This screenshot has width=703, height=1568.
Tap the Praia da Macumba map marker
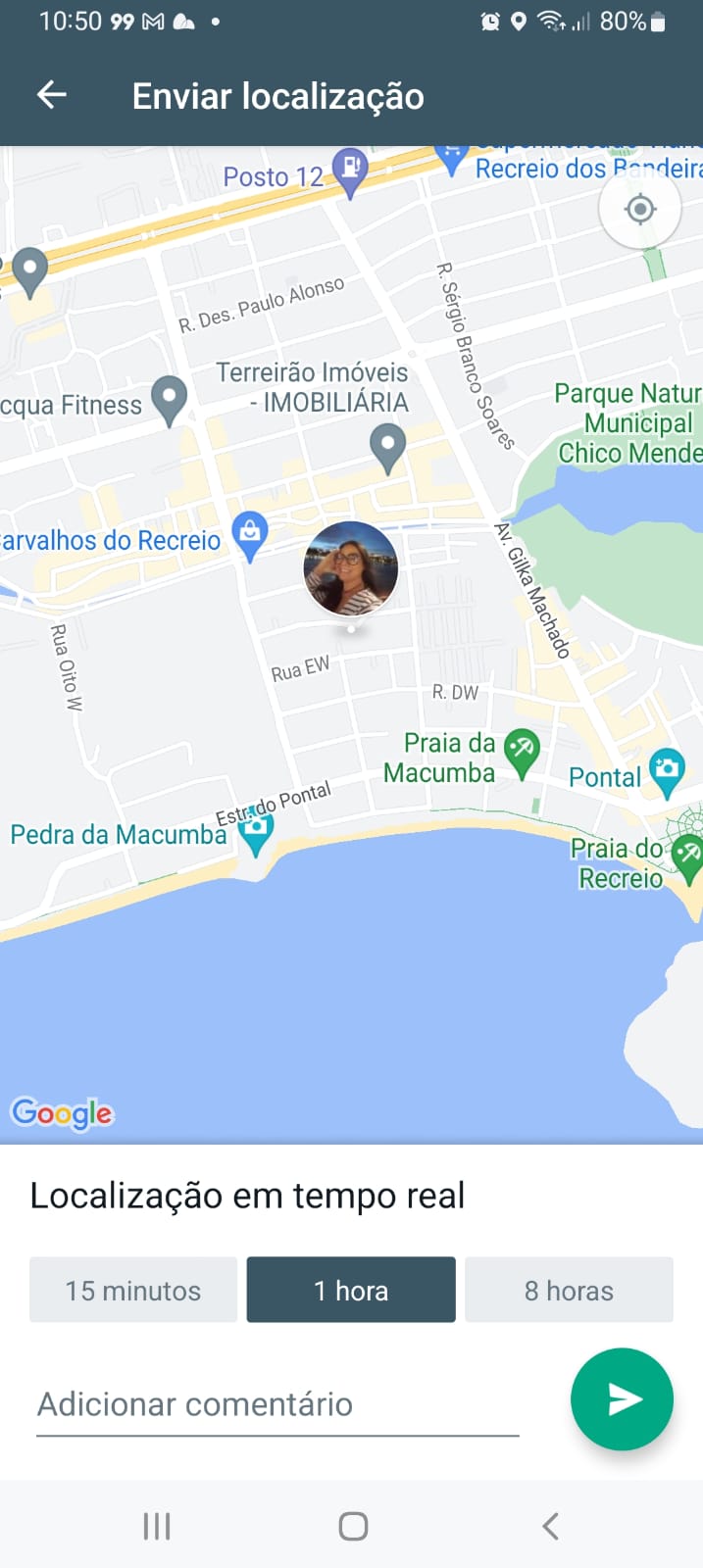click(x=522, y=754)
